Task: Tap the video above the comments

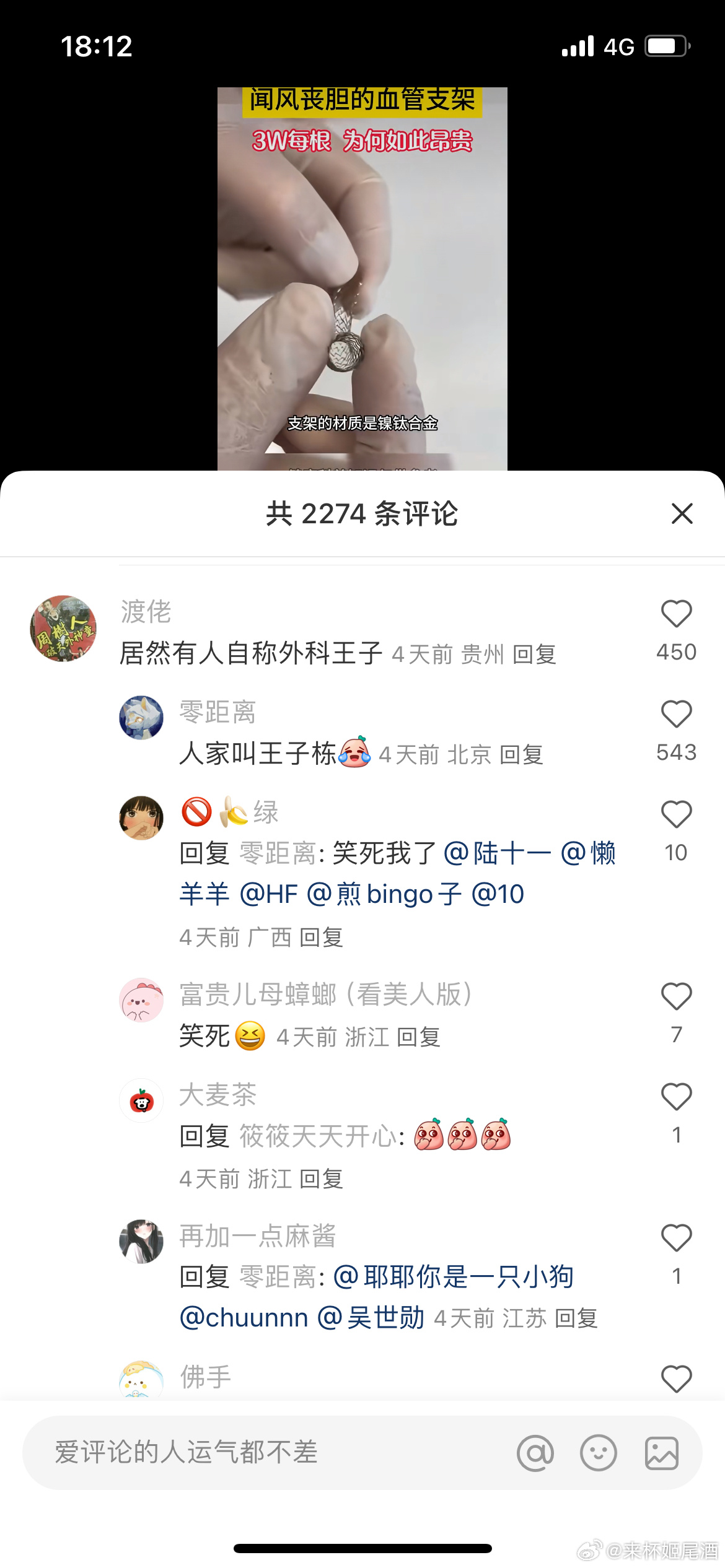Action: tap(362, 279)
